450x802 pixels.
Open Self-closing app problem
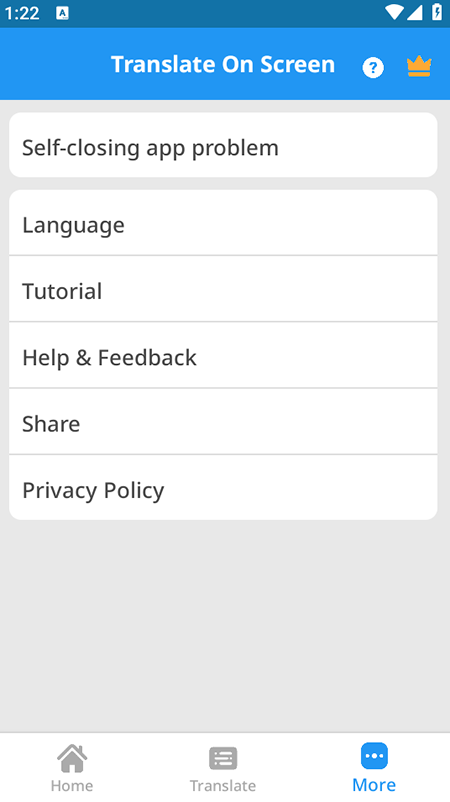click(223, 145)
